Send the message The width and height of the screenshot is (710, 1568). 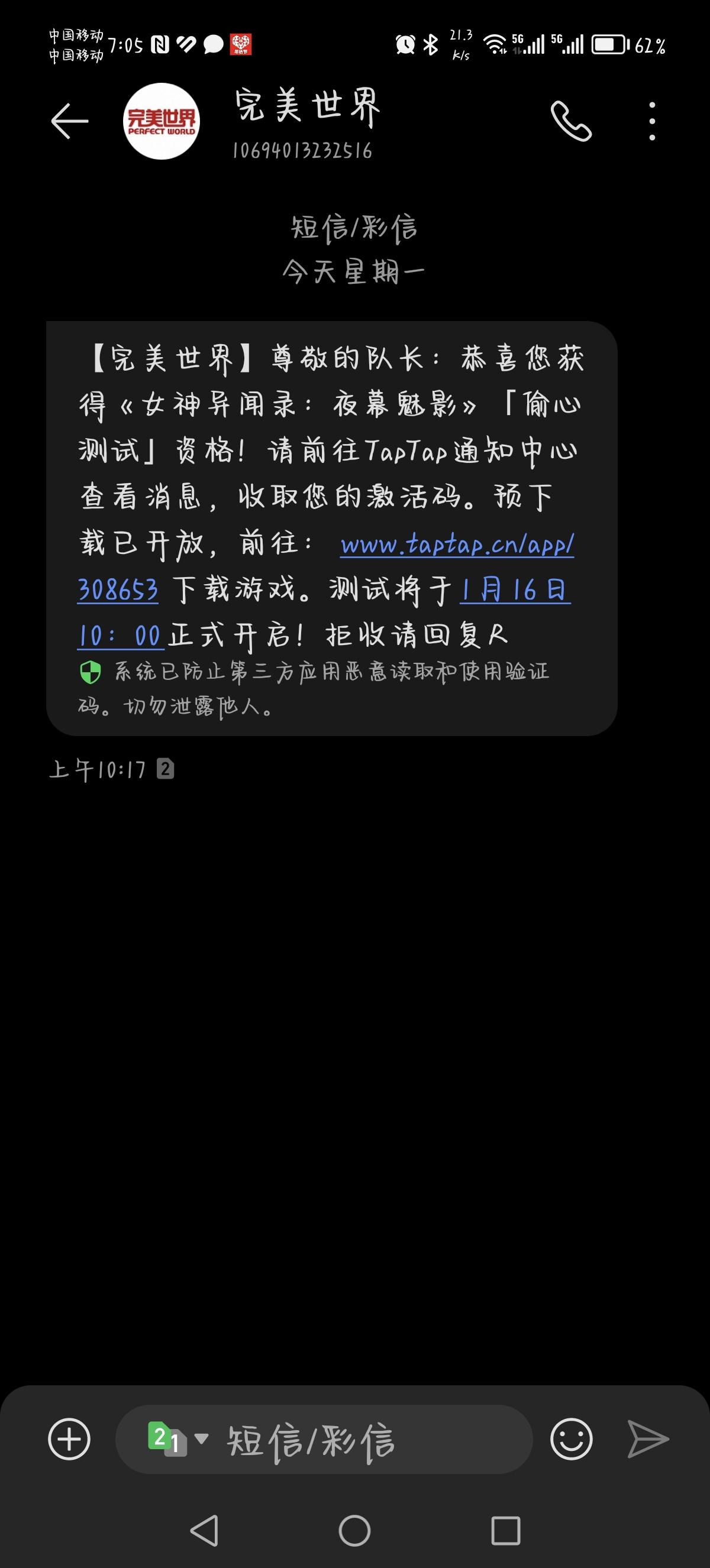(648, 1440)
